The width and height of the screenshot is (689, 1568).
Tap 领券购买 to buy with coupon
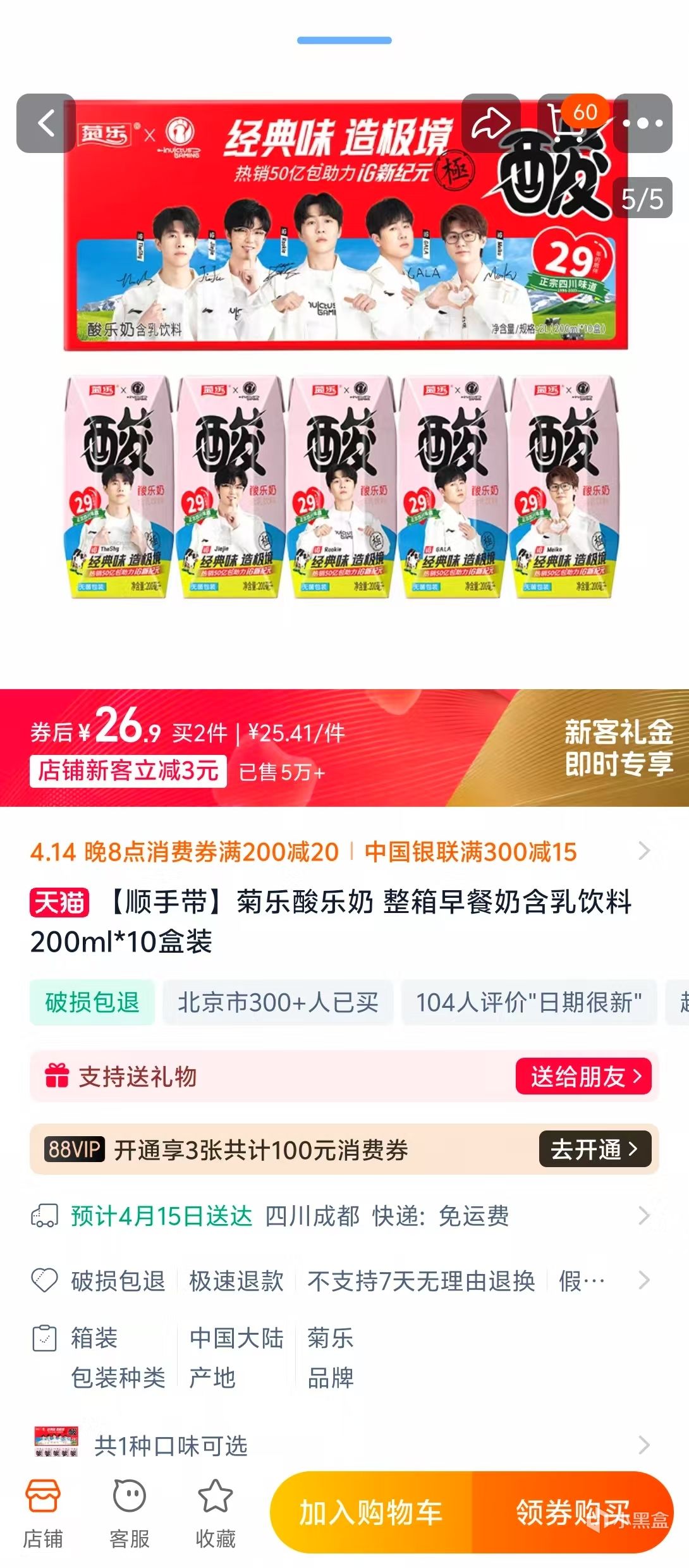(x=572, y=1513)
